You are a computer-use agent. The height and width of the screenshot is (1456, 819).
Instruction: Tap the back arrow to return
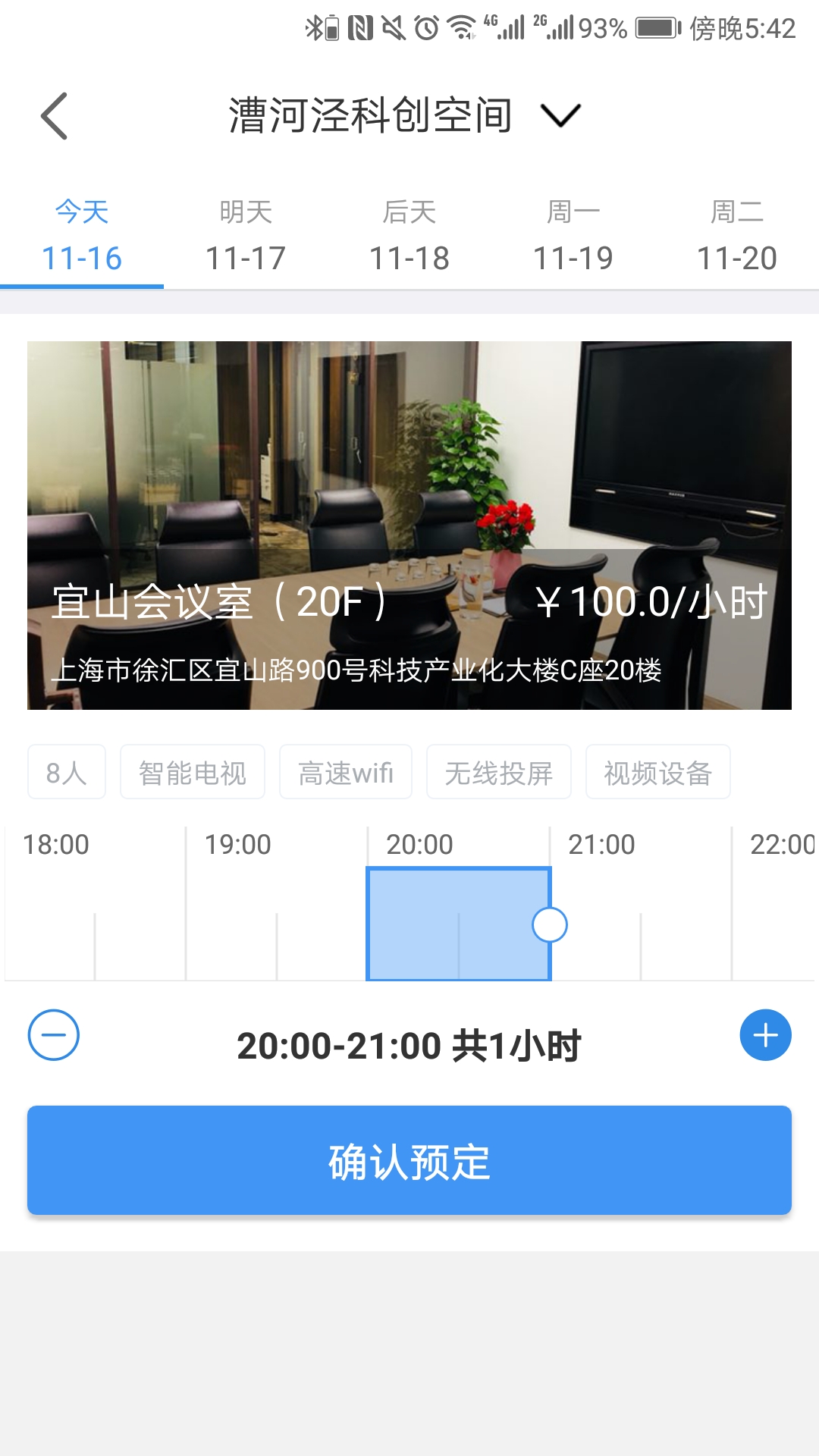tap(55, 114)
